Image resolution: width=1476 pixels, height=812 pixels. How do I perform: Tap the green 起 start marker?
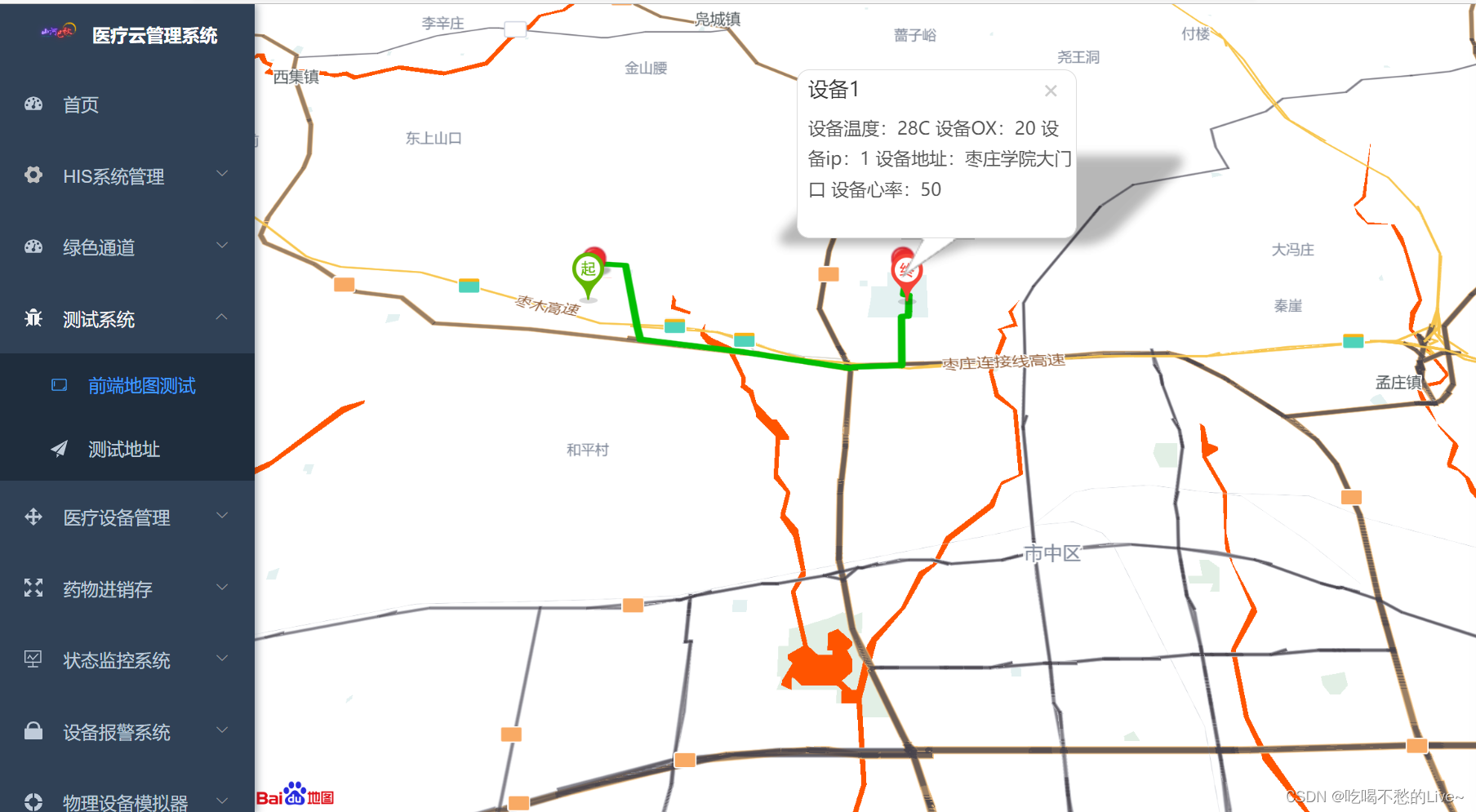(588, 271)
